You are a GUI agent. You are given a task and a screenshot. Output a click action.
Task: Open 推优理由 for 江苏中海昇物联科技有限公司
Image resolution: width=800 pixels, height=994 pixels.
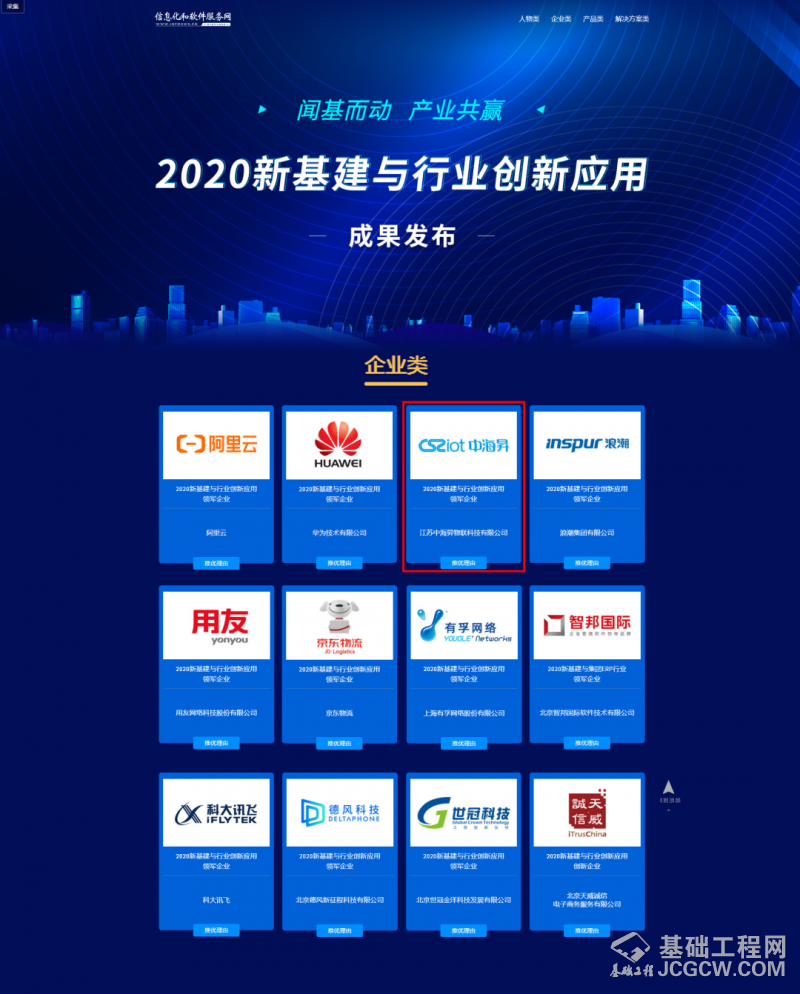pyautogui.click(x=463, y=563)
